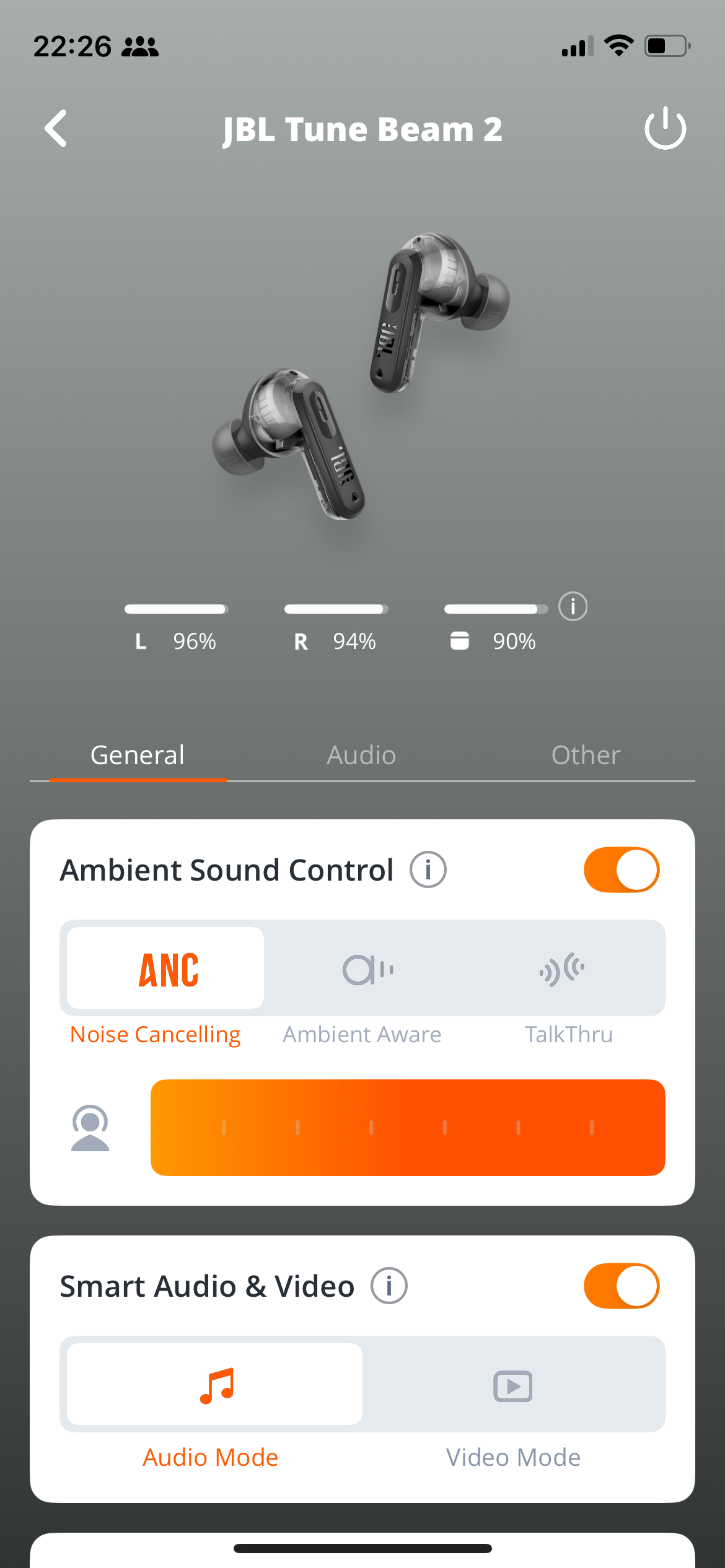
Task: Open Smart Audio & Video info
Action: pos(389,1286)
